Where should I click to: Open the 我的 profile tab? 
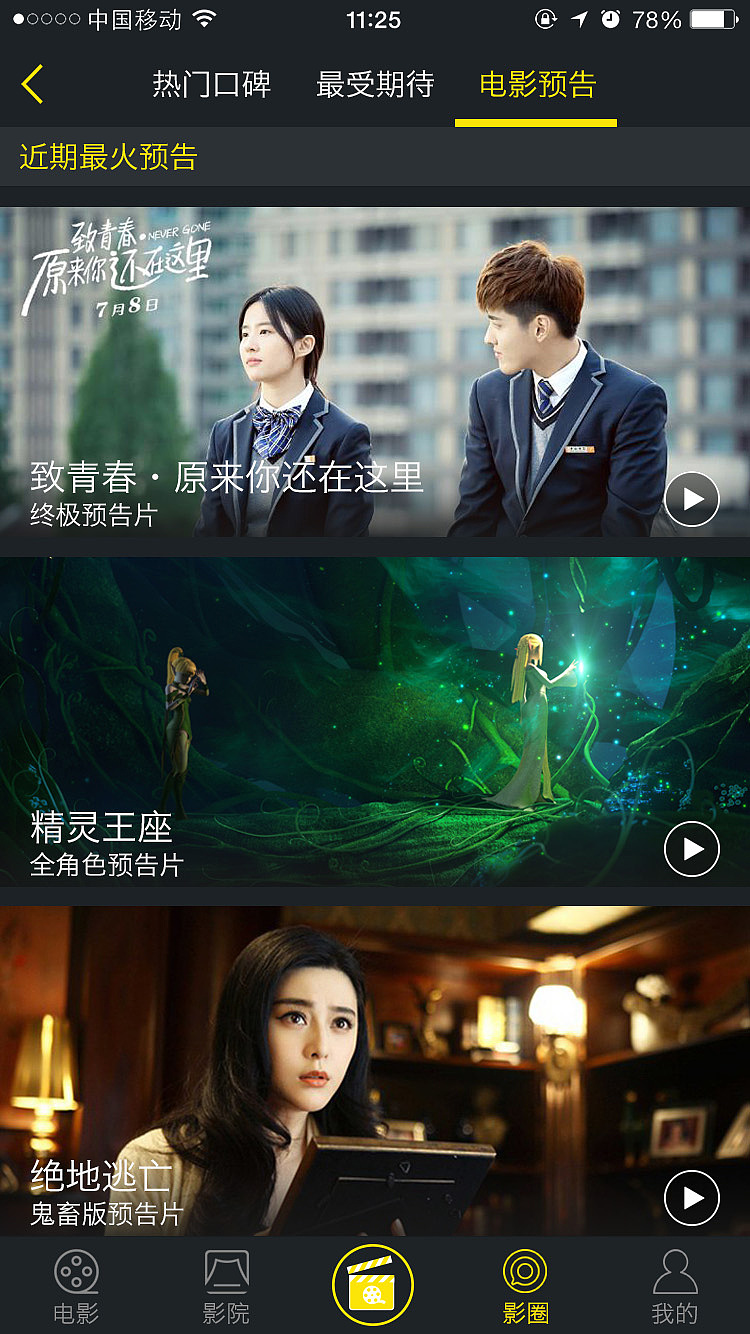click(674, 1286)
